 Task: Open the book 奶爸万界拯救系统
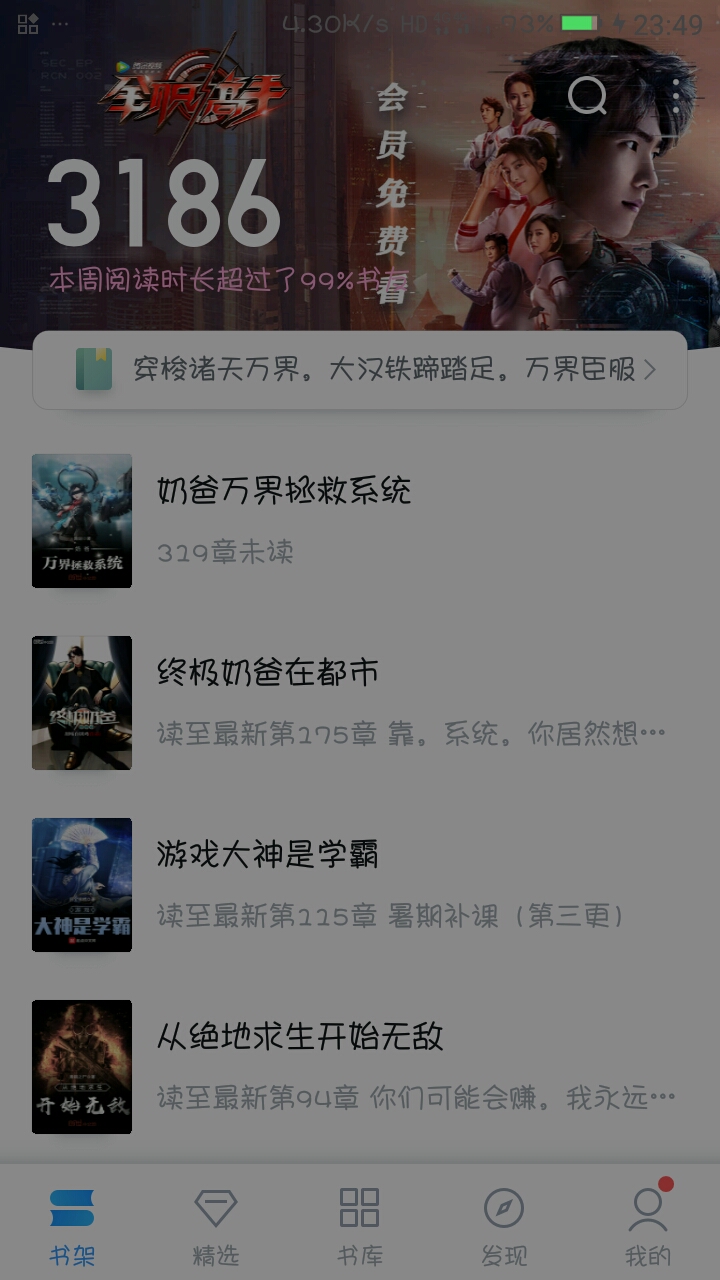tap(284, 491)
